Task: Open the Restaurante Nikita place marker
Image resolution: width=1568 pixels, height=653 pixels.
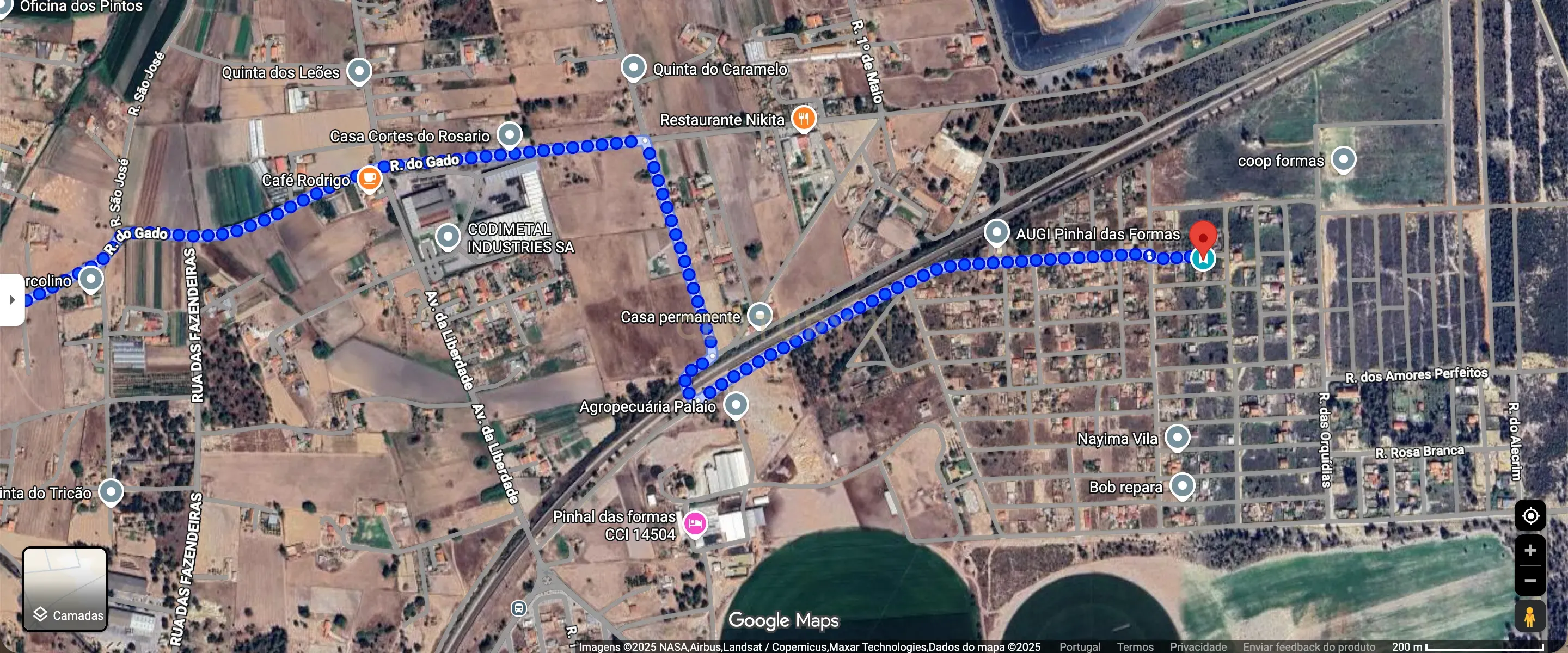Action: point(804,118)
